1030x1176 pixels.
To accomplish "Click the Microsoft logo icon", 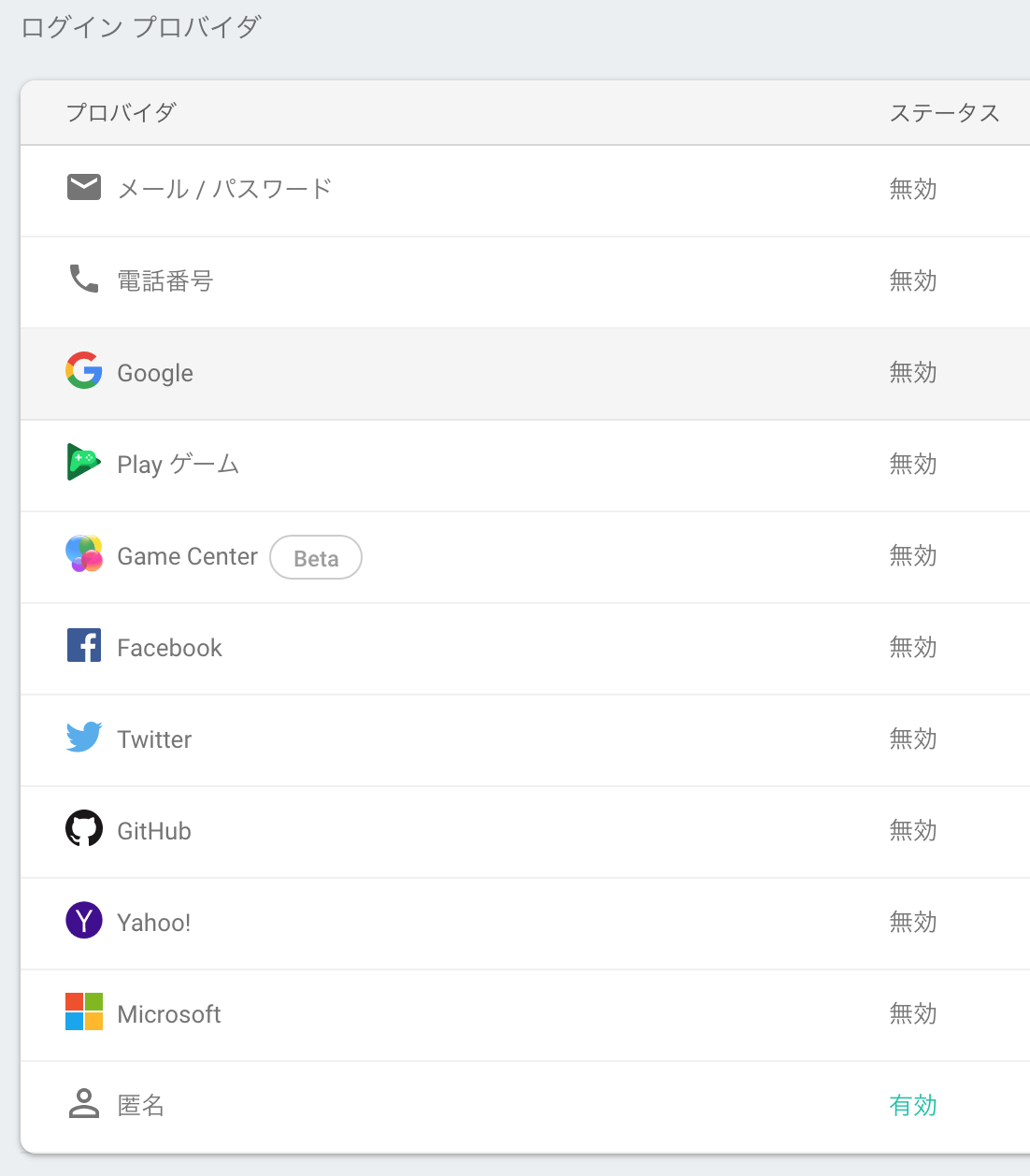I will 83,1012.
